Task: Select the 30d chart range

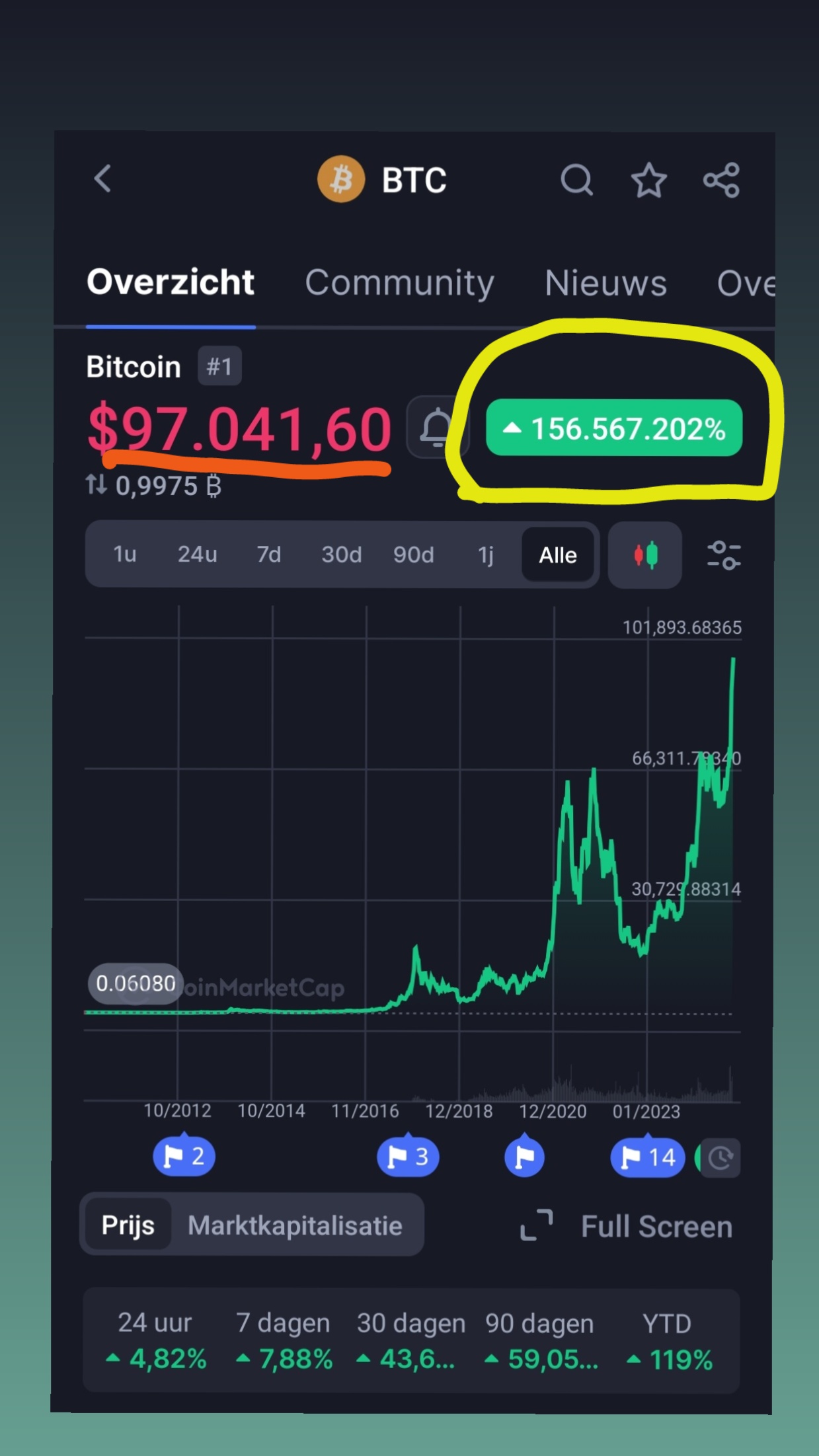Action: point(341,554)
